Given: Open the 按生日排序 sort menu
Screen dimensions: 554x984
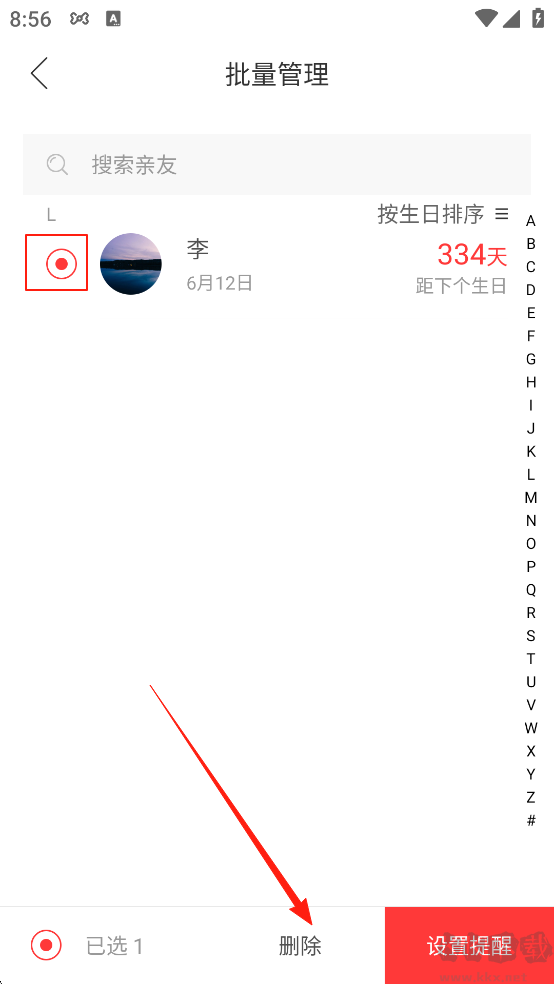Looking at the screenshot, I should coord(443,214).
